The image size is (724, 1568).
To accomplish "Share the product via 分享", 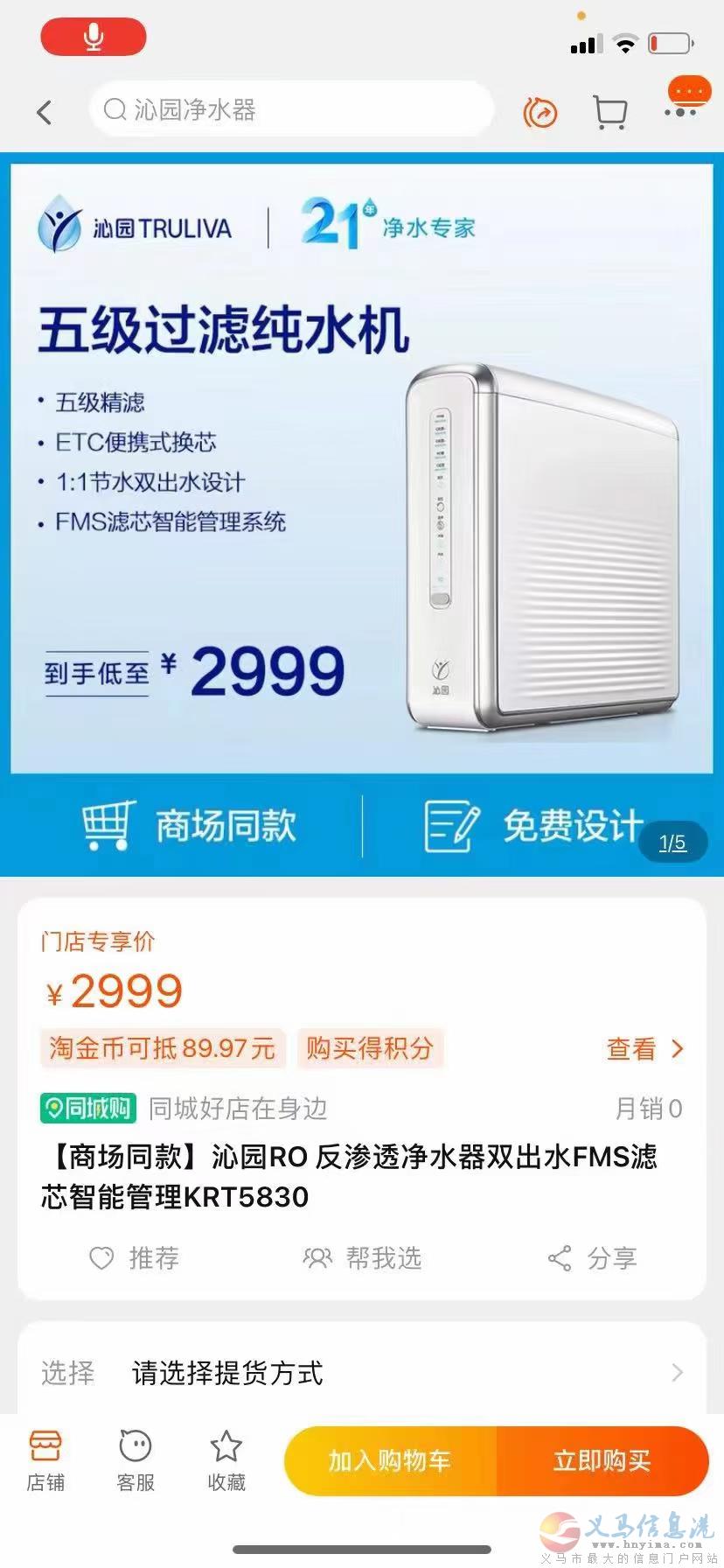I will coord(592,1258).
